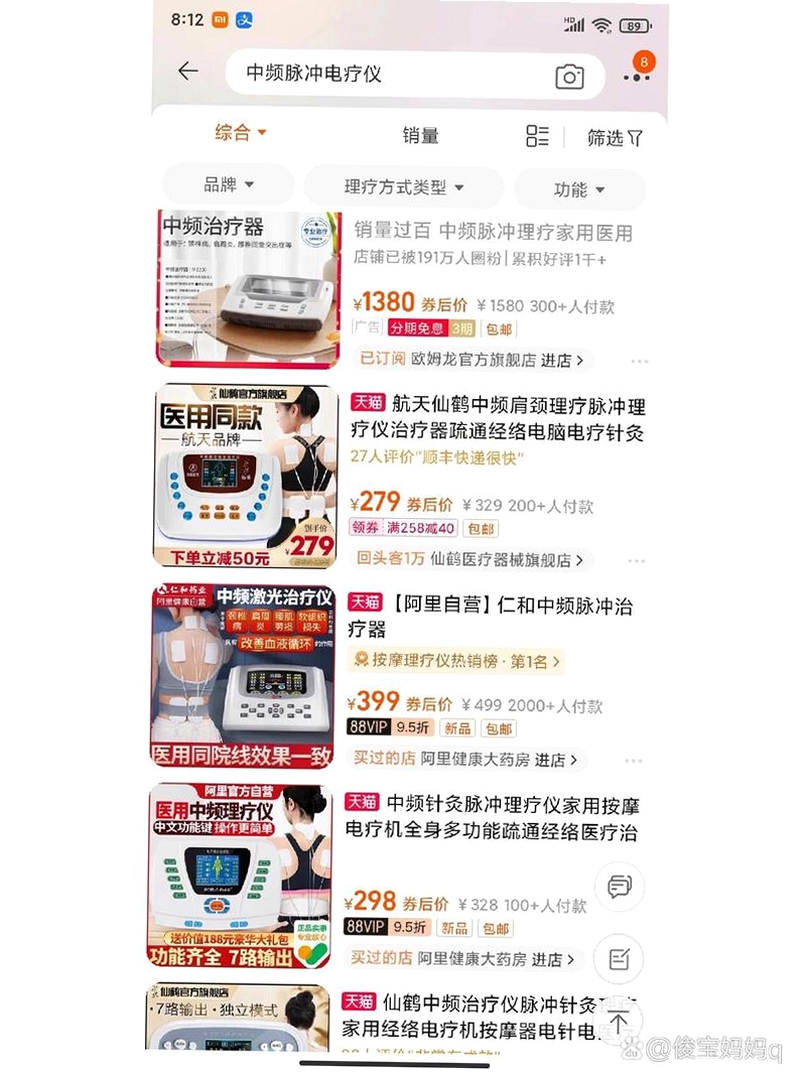
Task: Open the floating chat message button
Action: pyautogui.click(x=619, y=886)
